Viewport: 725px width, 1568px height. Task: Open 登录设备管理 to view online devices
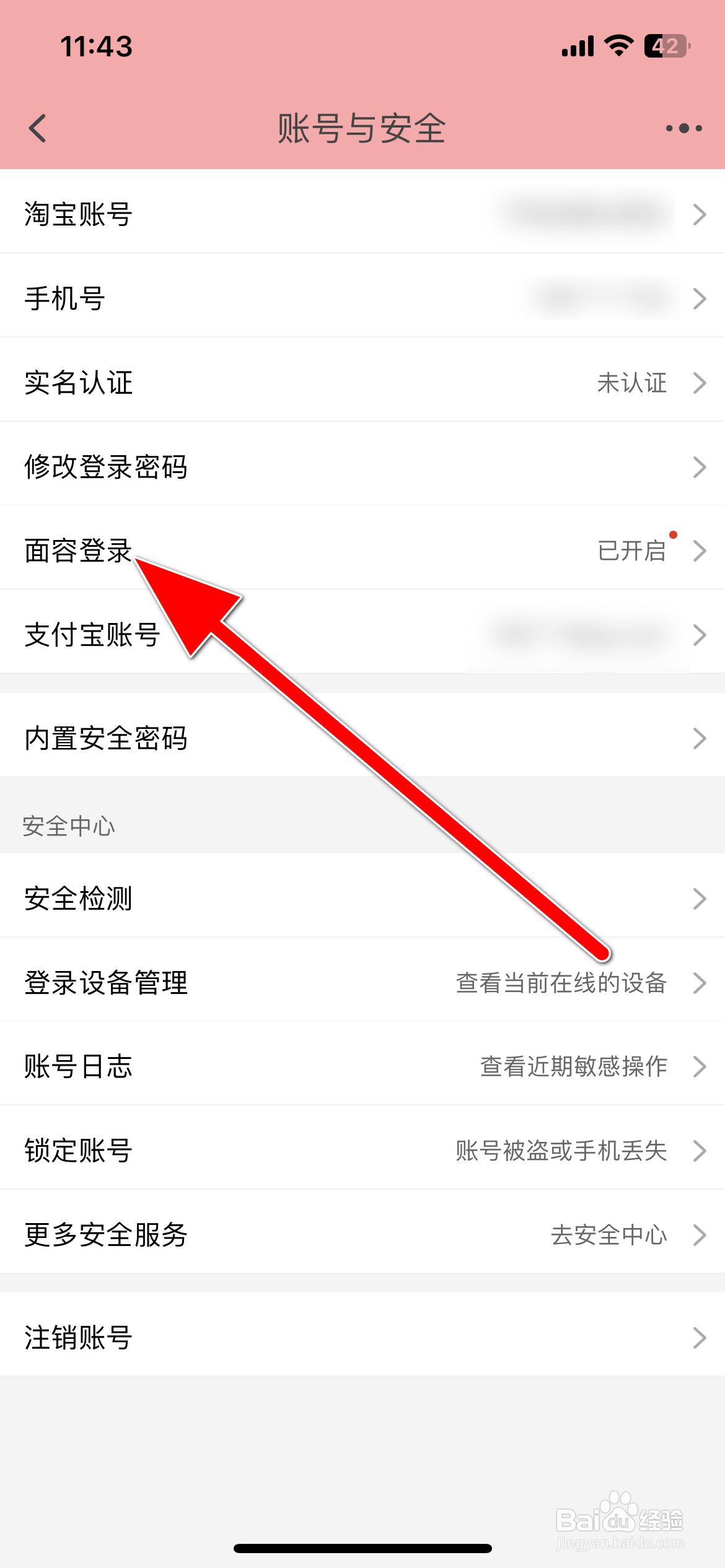[362, 983]
